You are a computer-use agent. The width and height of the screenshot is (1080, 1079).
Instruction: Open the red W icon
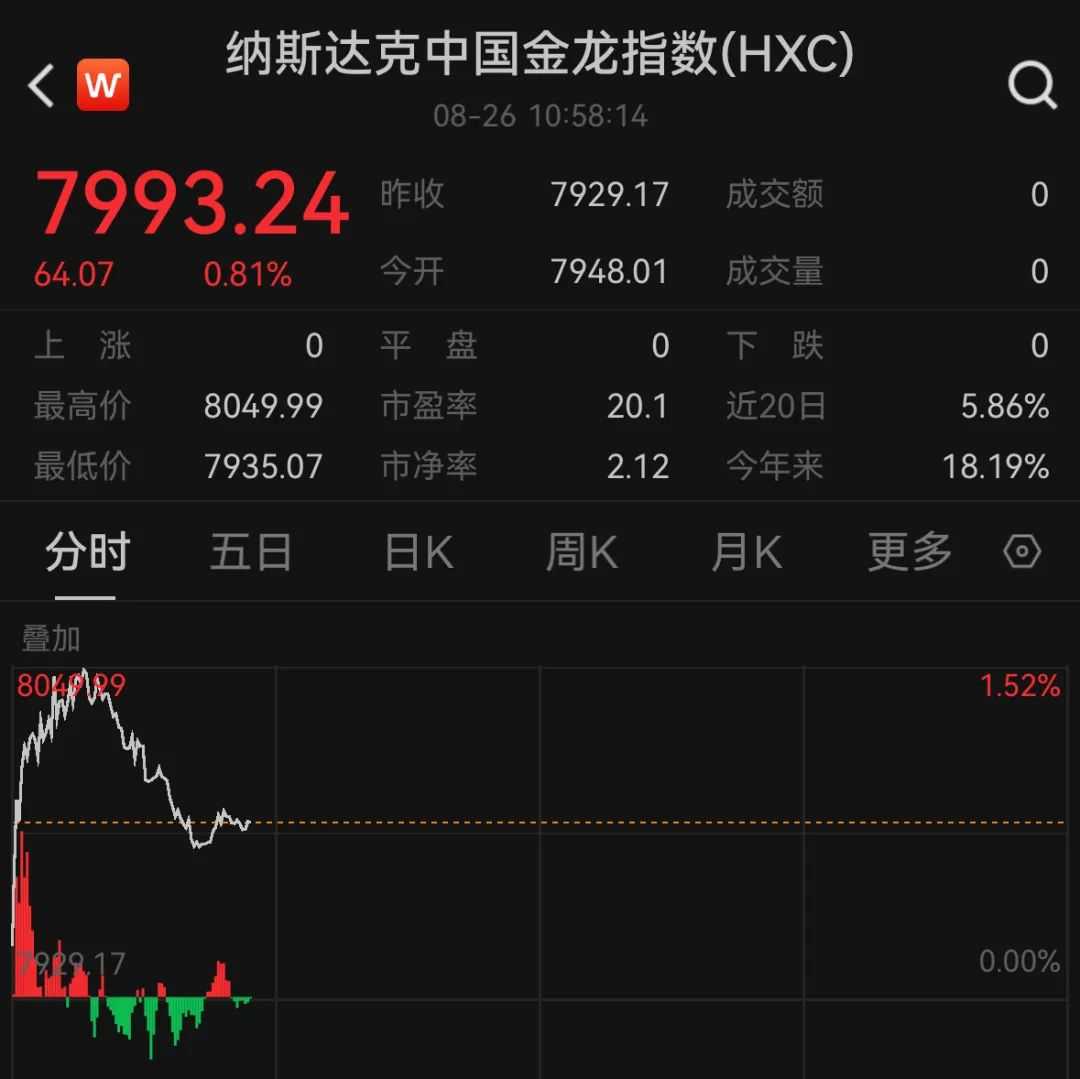click(x=103, y=86)
